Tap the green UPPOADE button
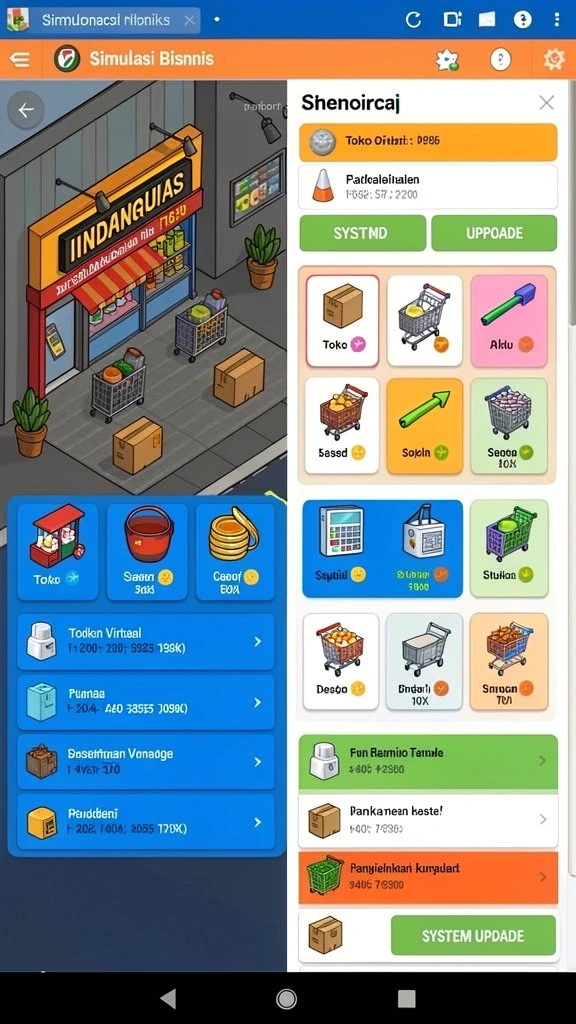 click(x=494, y=233)
